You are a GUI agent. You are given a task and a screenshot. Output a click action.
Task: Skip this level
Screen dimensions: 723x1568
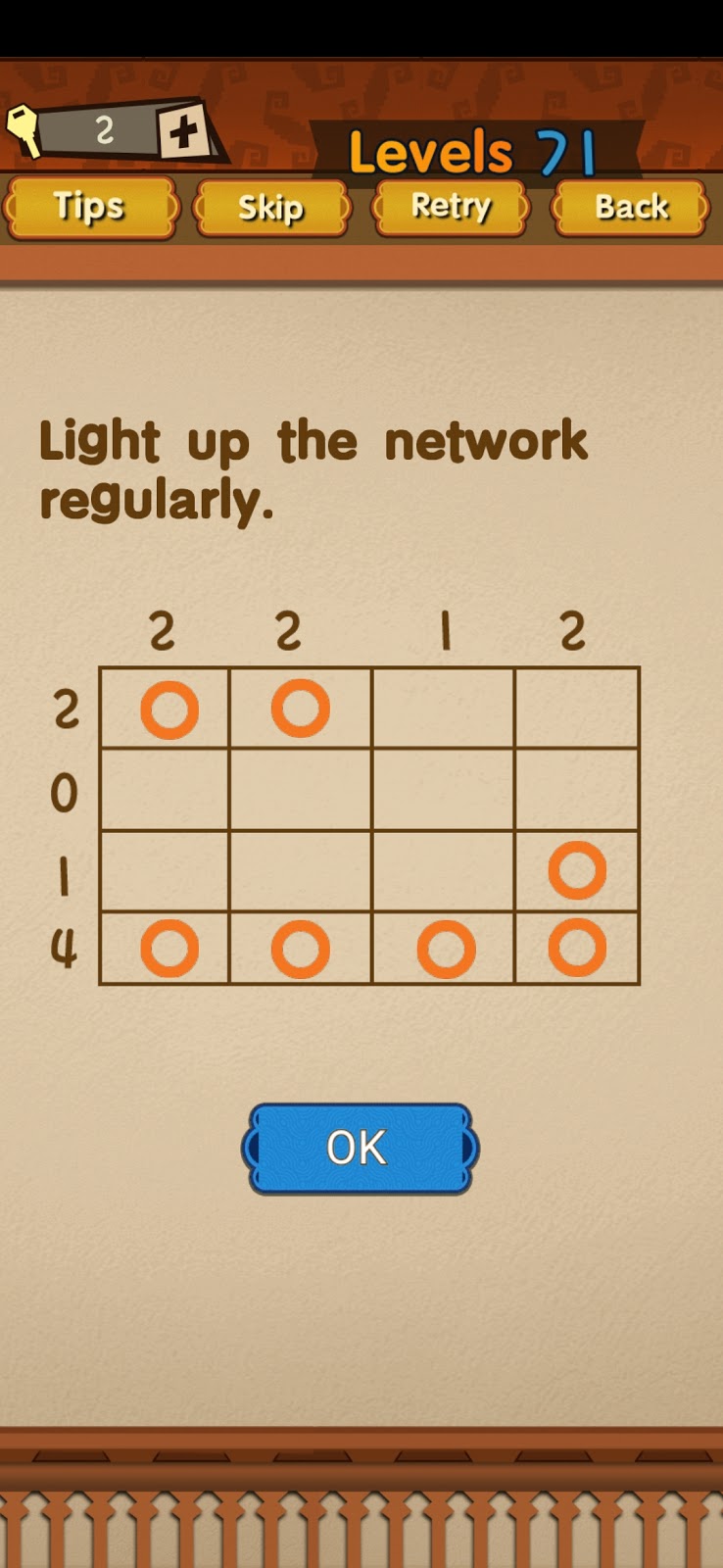click(x=271, y=207)
